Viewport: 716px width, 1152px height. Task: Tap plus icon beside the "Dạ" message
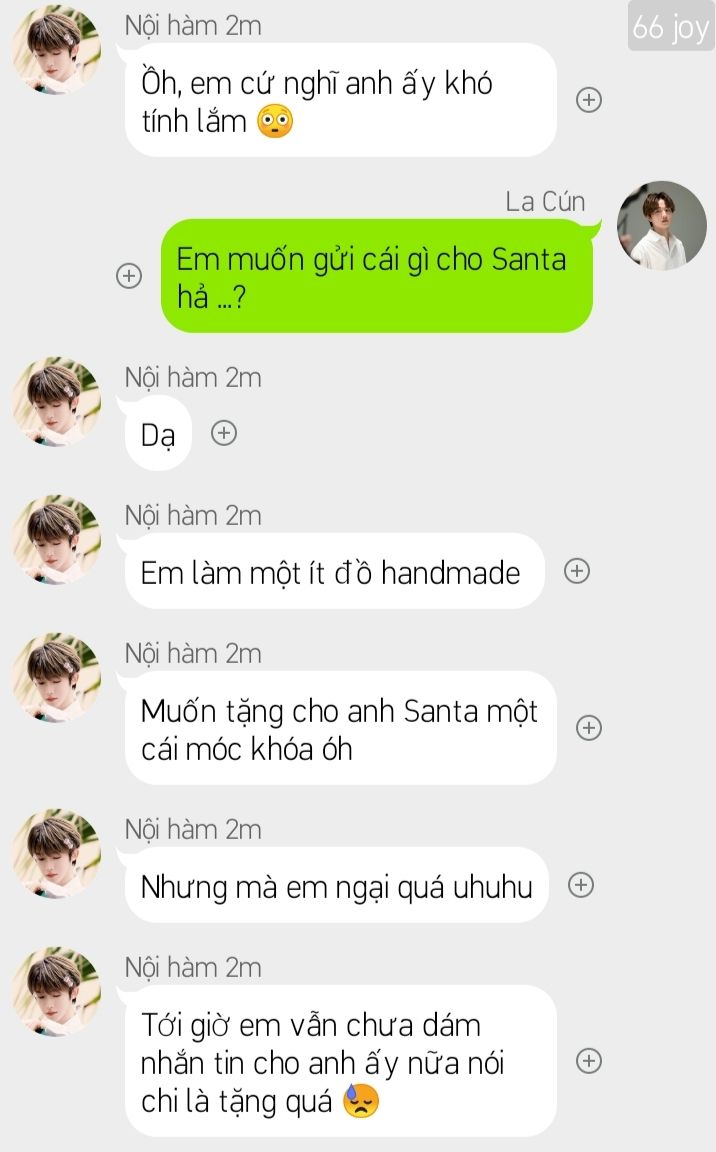point(225,433)
